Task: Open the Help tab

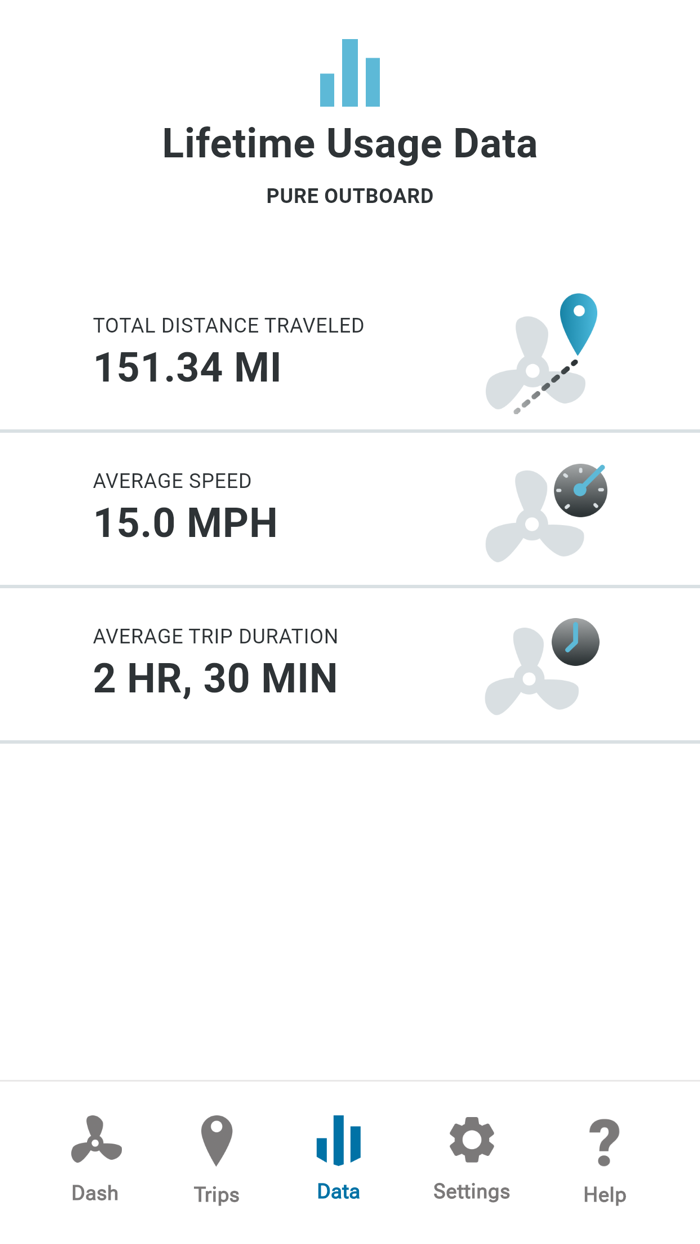Action: [604, 1159]
